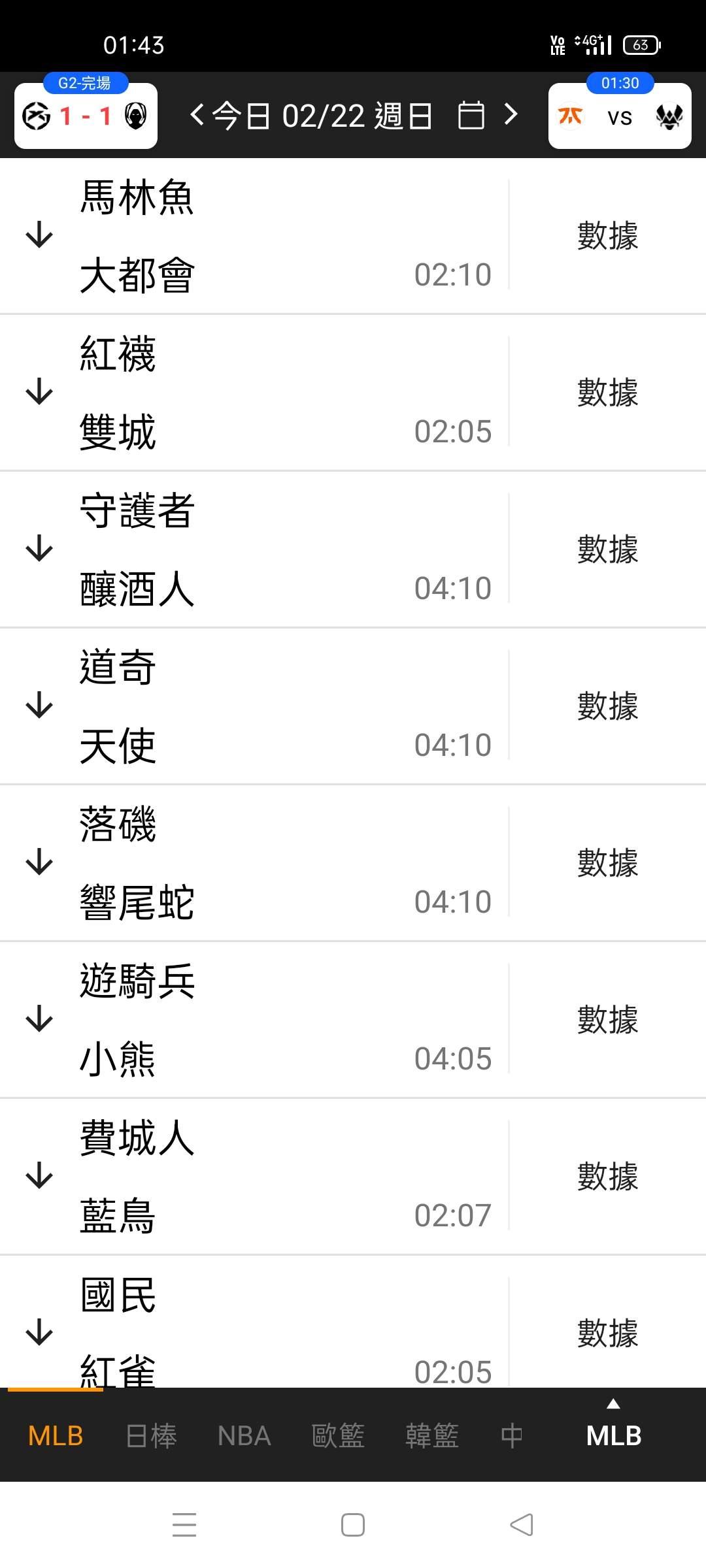The height and width of the screenshot is (1568, 706).
Task: Go to the previous date
Action: pos(196,116)
